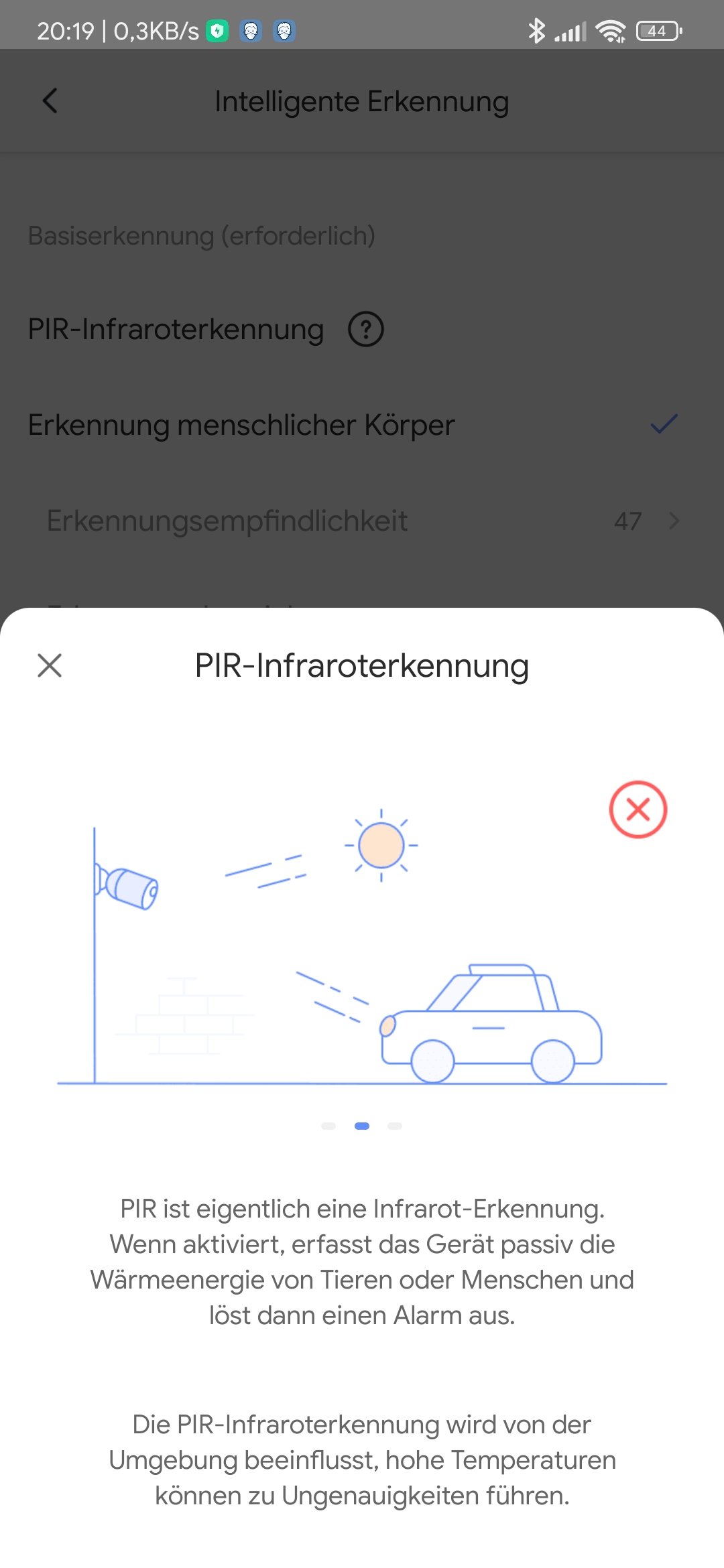The width and height of the screenshot is (724, 1568).
Task: Open the PIR-Infraroterkennung help question mark
Action: pos(366,330)
